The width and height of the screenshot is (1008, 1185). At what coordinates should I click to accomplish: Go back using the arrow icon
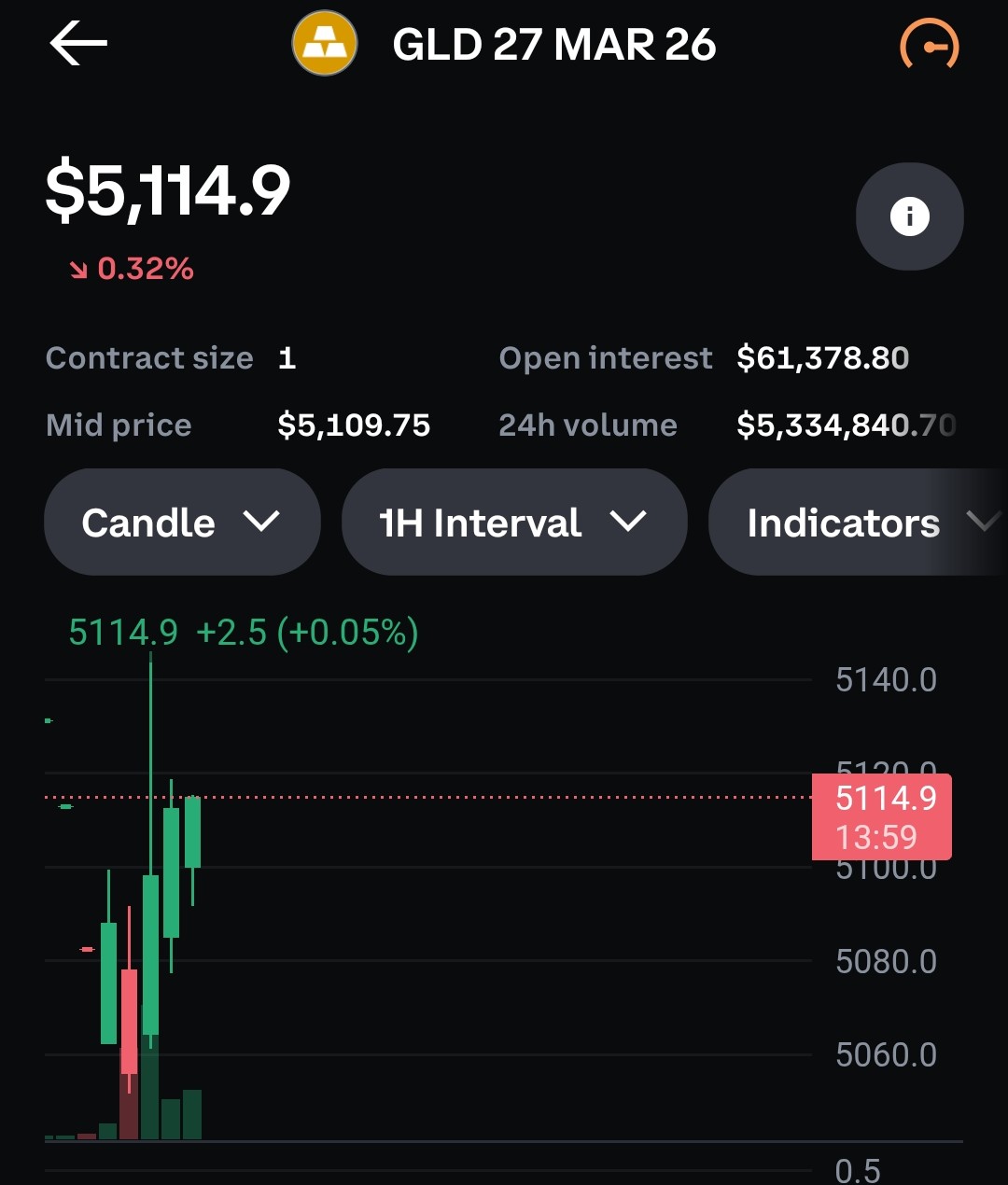point(78,44)
